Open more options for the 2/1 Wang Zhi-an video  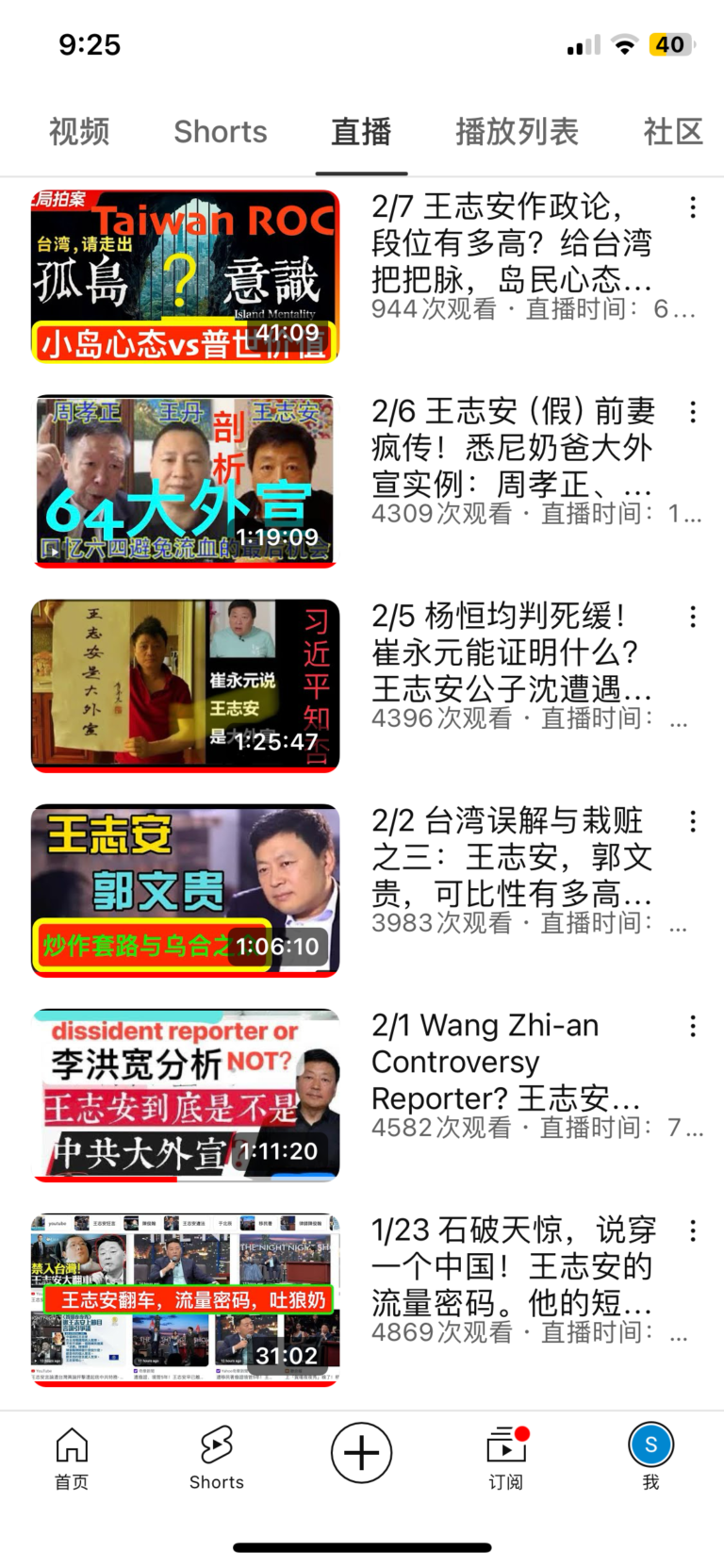tap(693, 1026)
